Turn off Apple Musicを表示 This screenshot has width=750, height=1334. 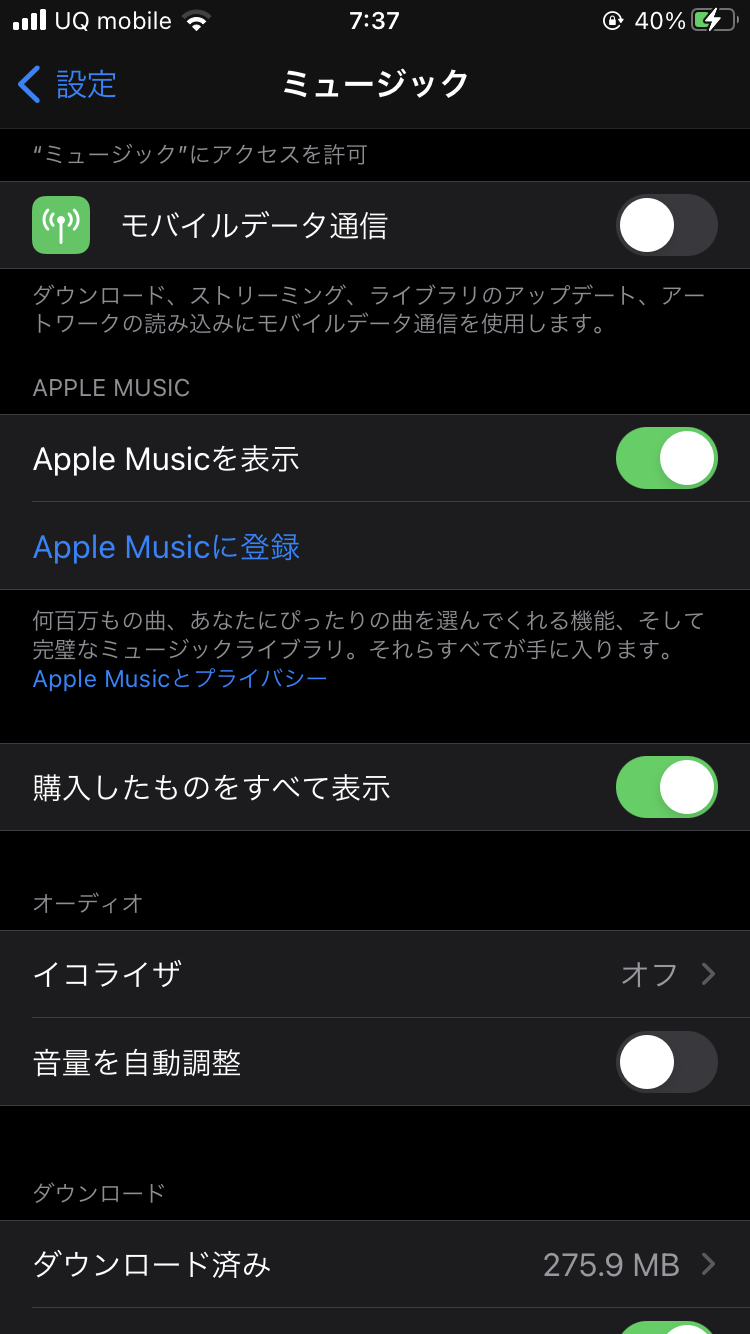[666, 458]
